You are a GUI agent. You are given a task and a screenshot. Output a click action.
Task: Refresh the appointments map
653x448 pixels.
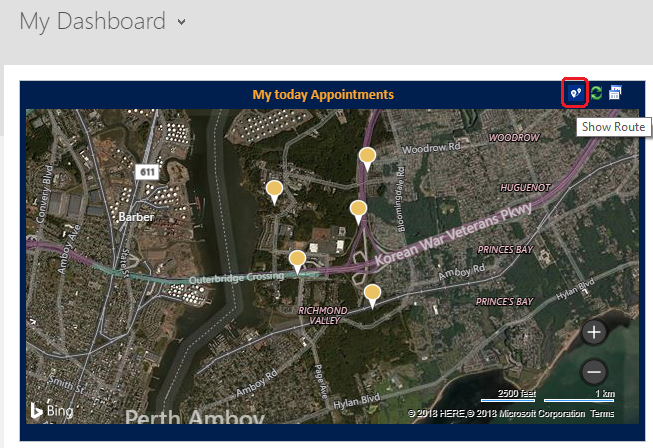[596, 93]
